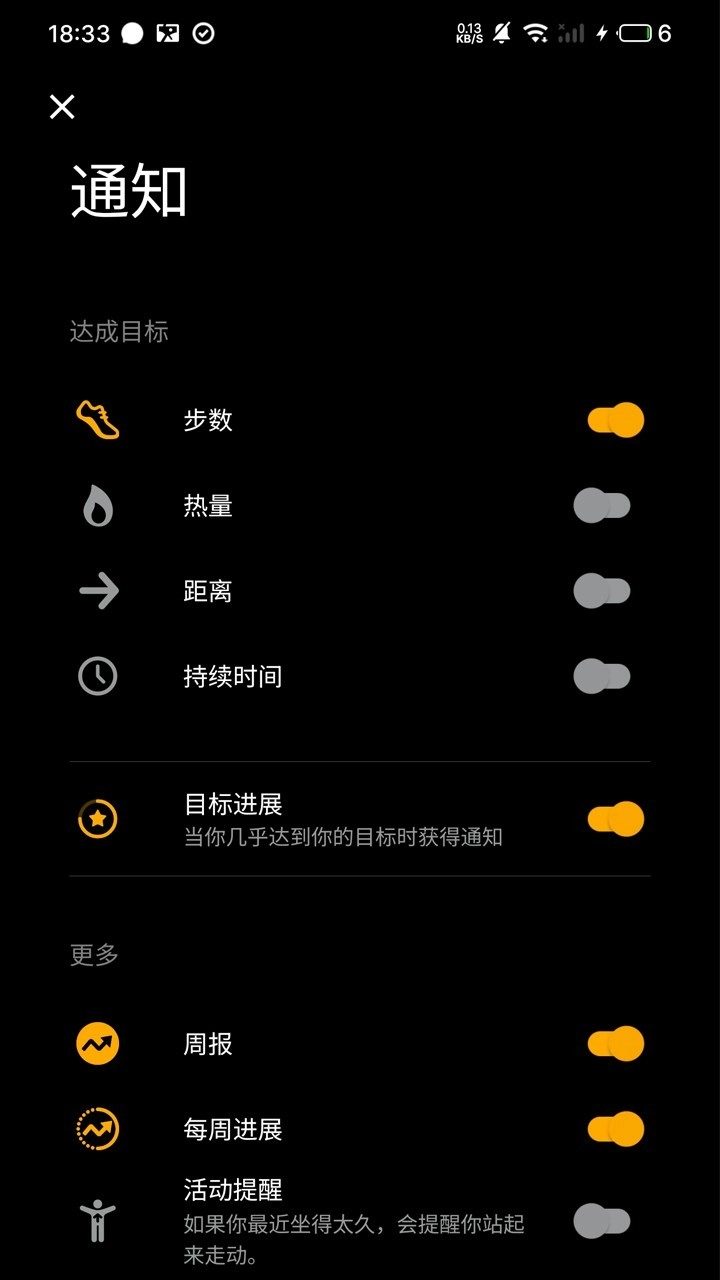Click the circular progress icon beside 每周进展
Screen dimensions: 720x1280
coord(97,1129)
